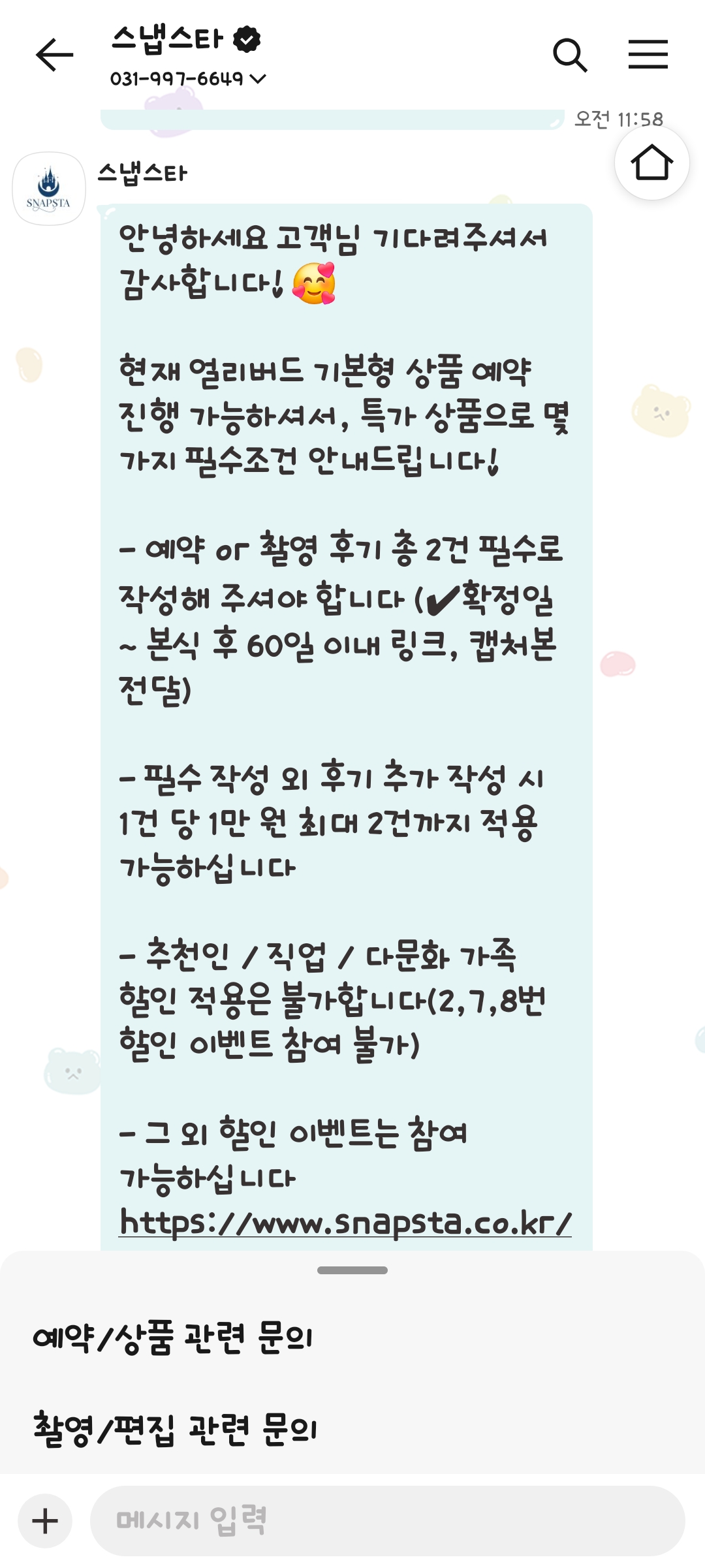Select 촬영/편집 관련 문의
This screenshot has height=1568, width=705.
coord(175,1430)
